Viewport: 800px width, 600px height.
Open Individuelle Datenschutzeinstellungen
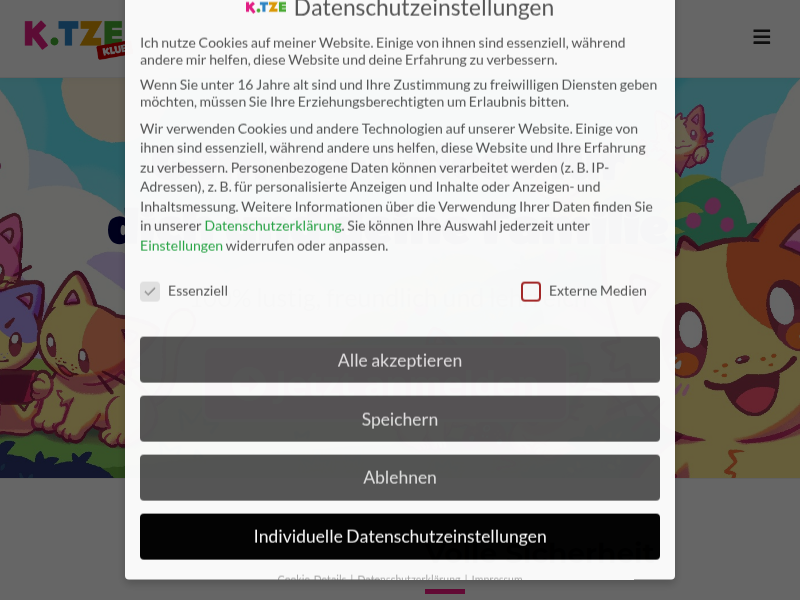[400, 537]
